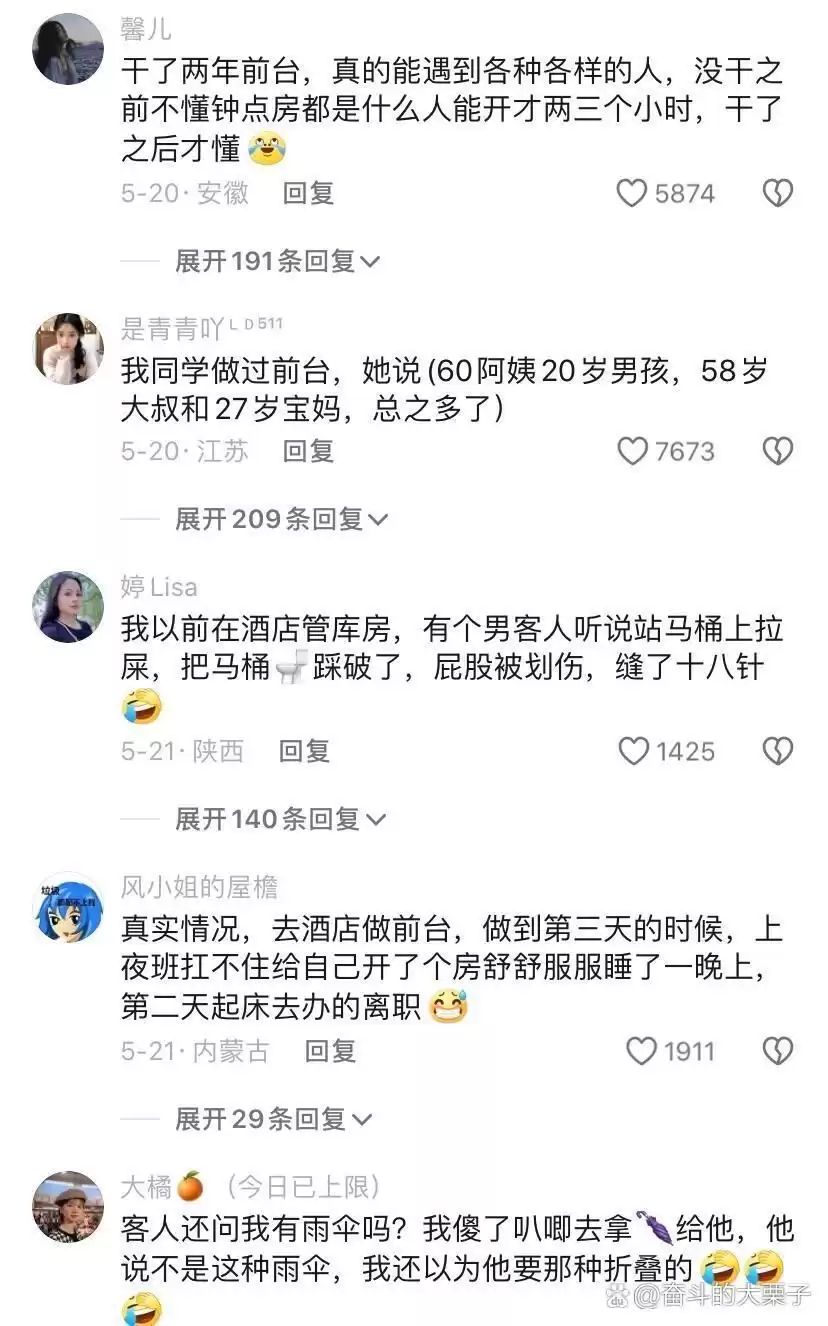Open 婷Lisa's profile avatar

[x=68, y=607]
